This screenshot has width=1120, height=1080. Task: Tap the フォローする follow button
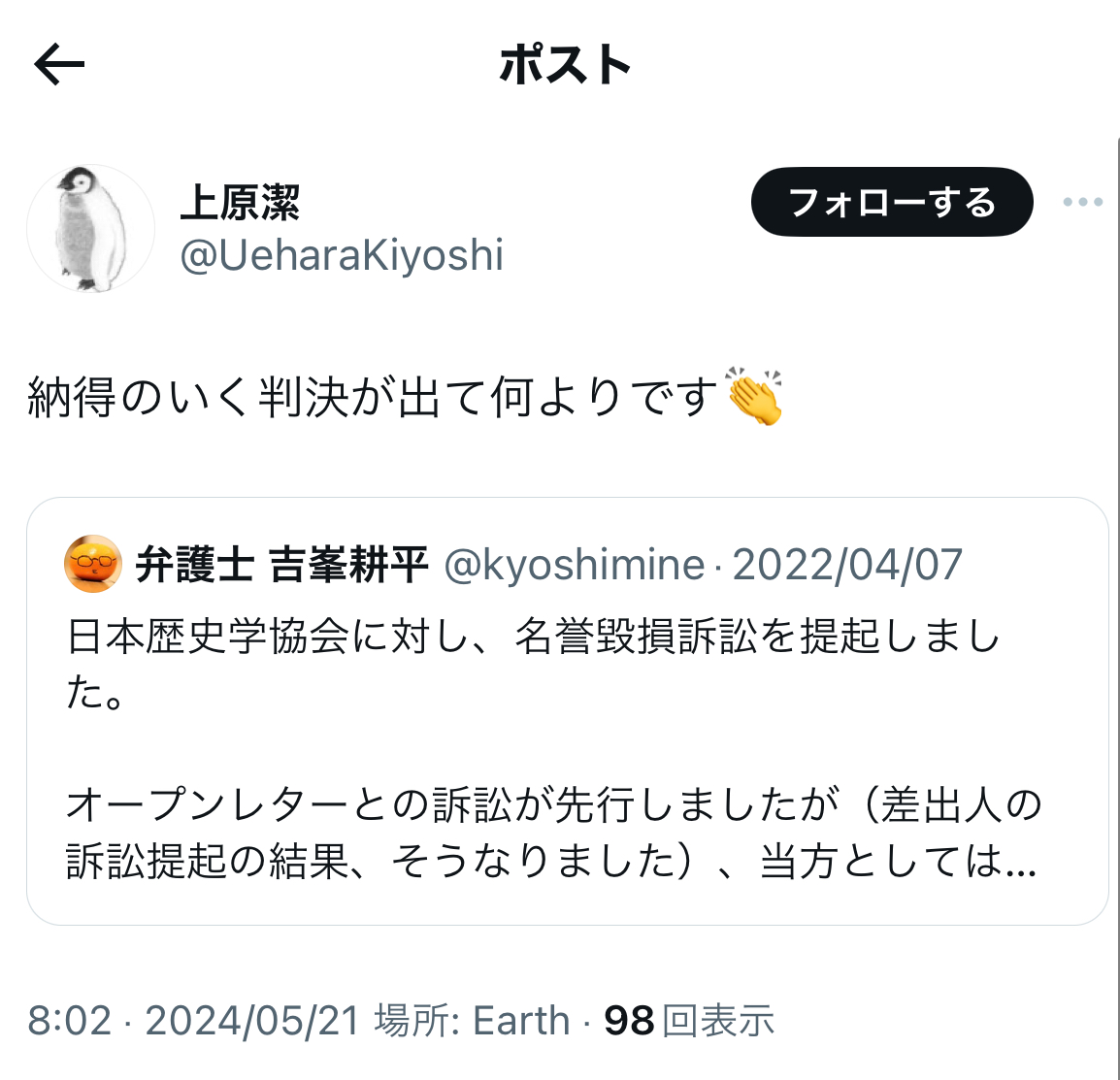coord(892,202)
